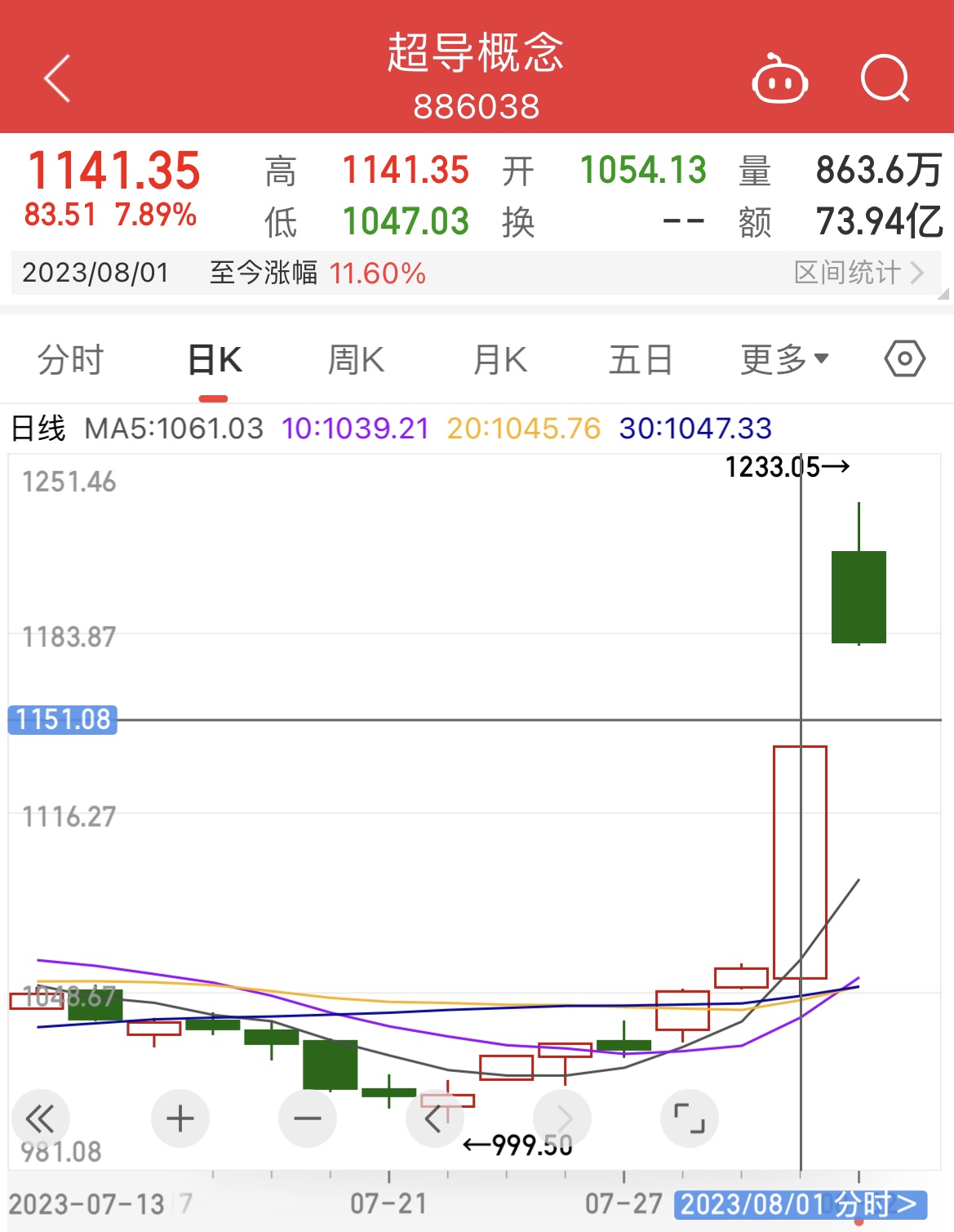954x1232 pixels.
Task: Jump to earliest data with double-arrow
Action: 41,1119
